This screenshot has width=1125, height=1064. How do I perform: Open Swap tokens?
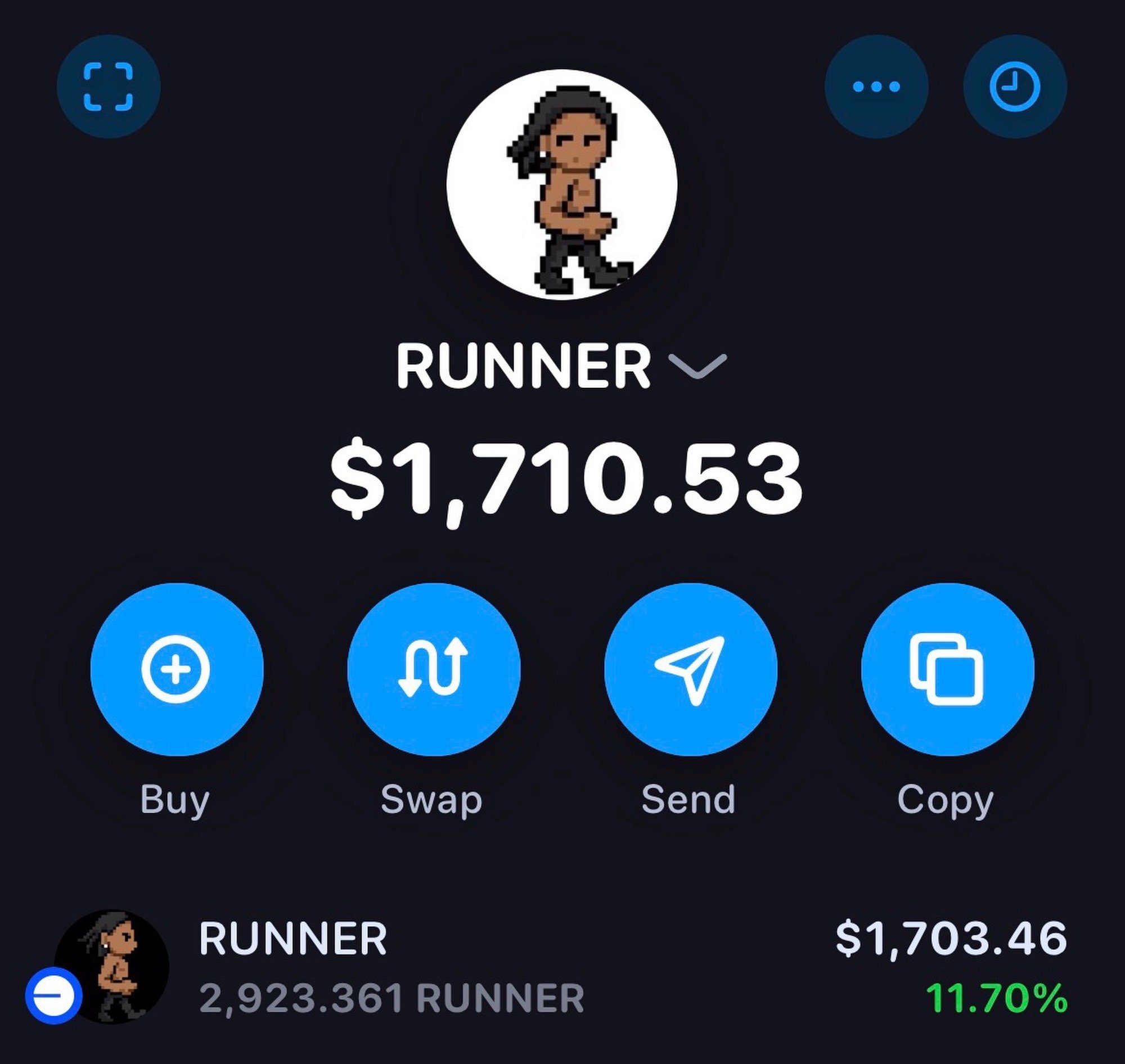point(433,669)
